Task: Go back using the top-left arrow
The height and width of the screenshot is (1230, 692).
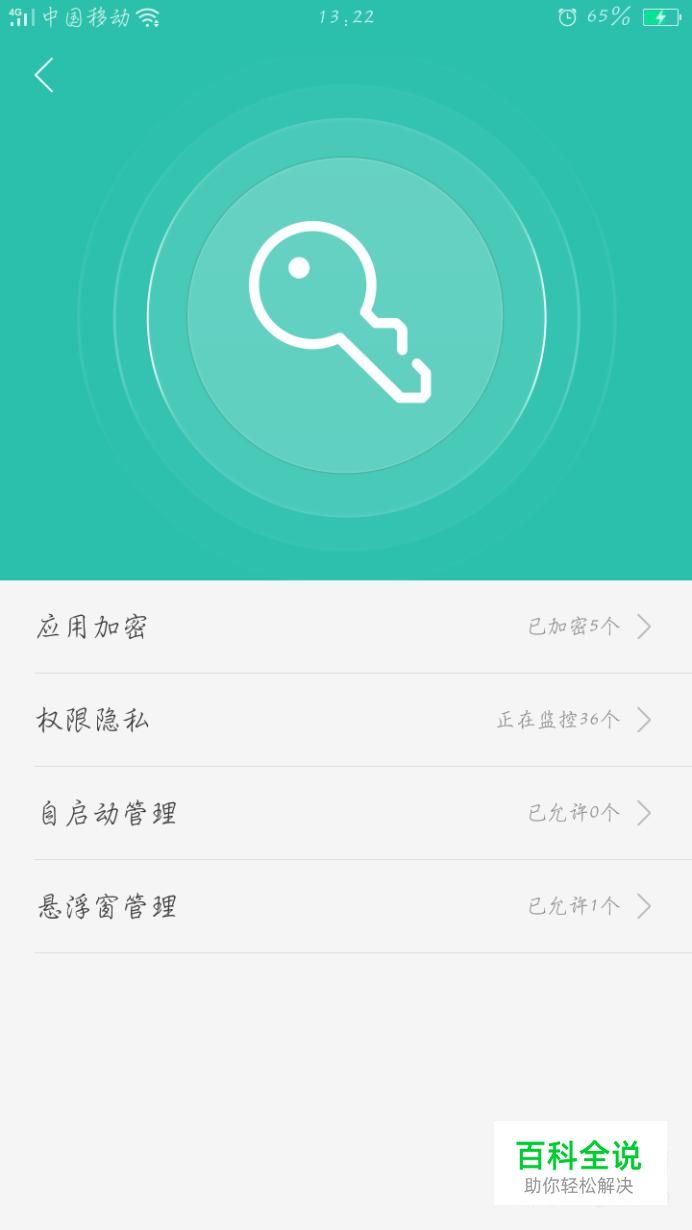Action: tap(44, 75)
